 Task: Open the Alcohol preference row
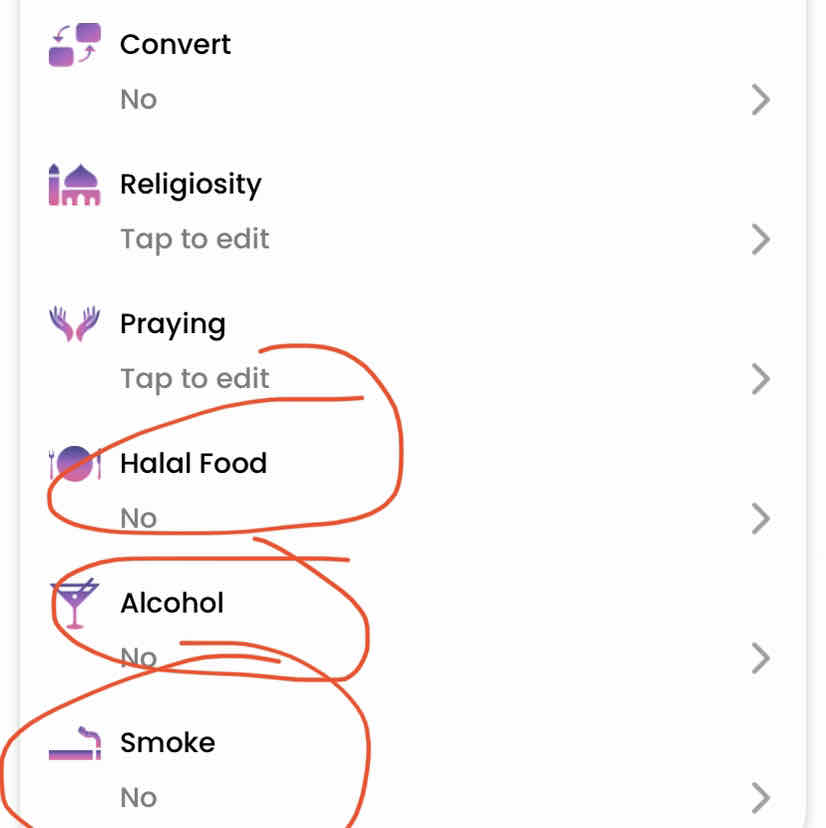pyautogui.click(x=400, y=631)
